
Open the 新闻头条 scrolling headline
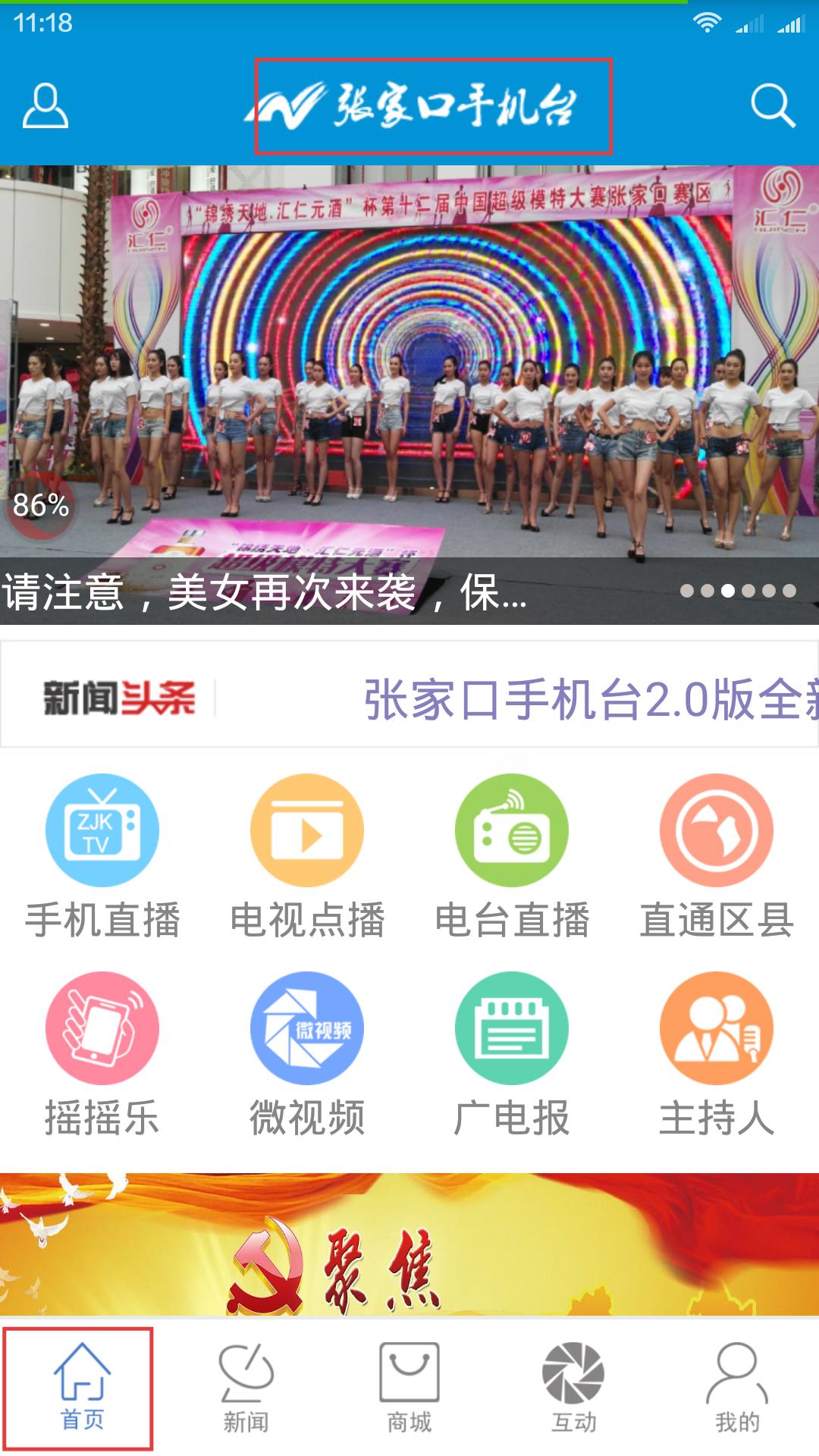click(409, 695)
